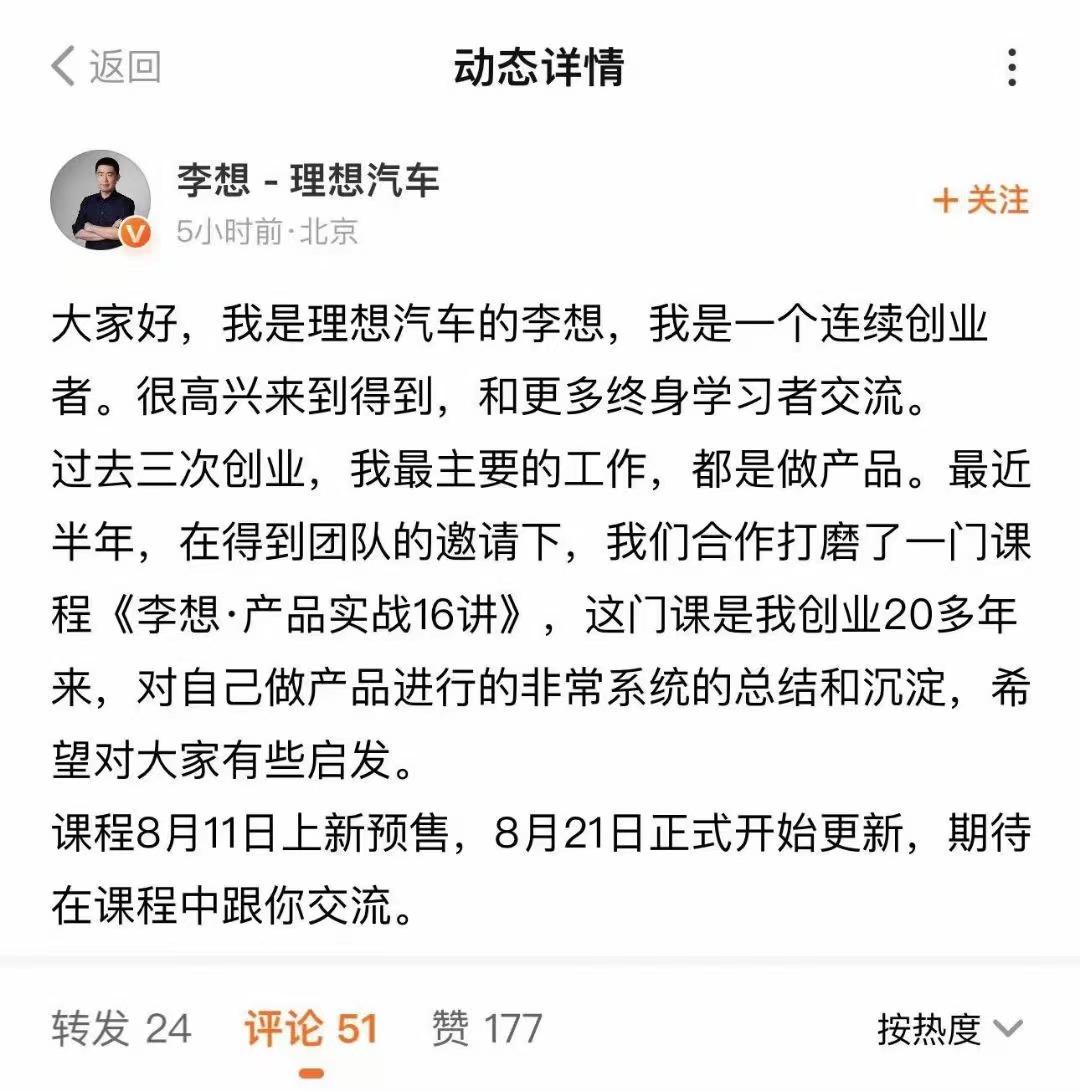Switch to the 评论 51 tab
Screen dimensions: 1080x1091
311,1028
